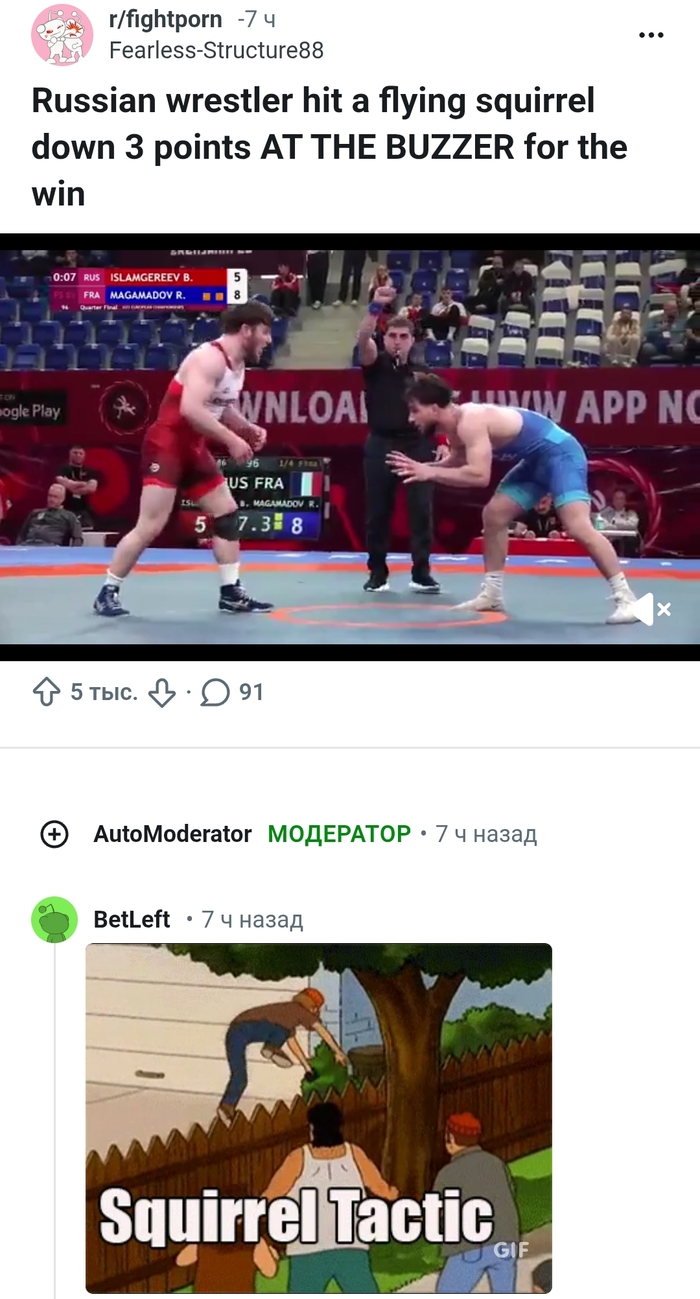700x1299 pixels.
Task: Play the wrestling video
Action: [x=350, y=446]
